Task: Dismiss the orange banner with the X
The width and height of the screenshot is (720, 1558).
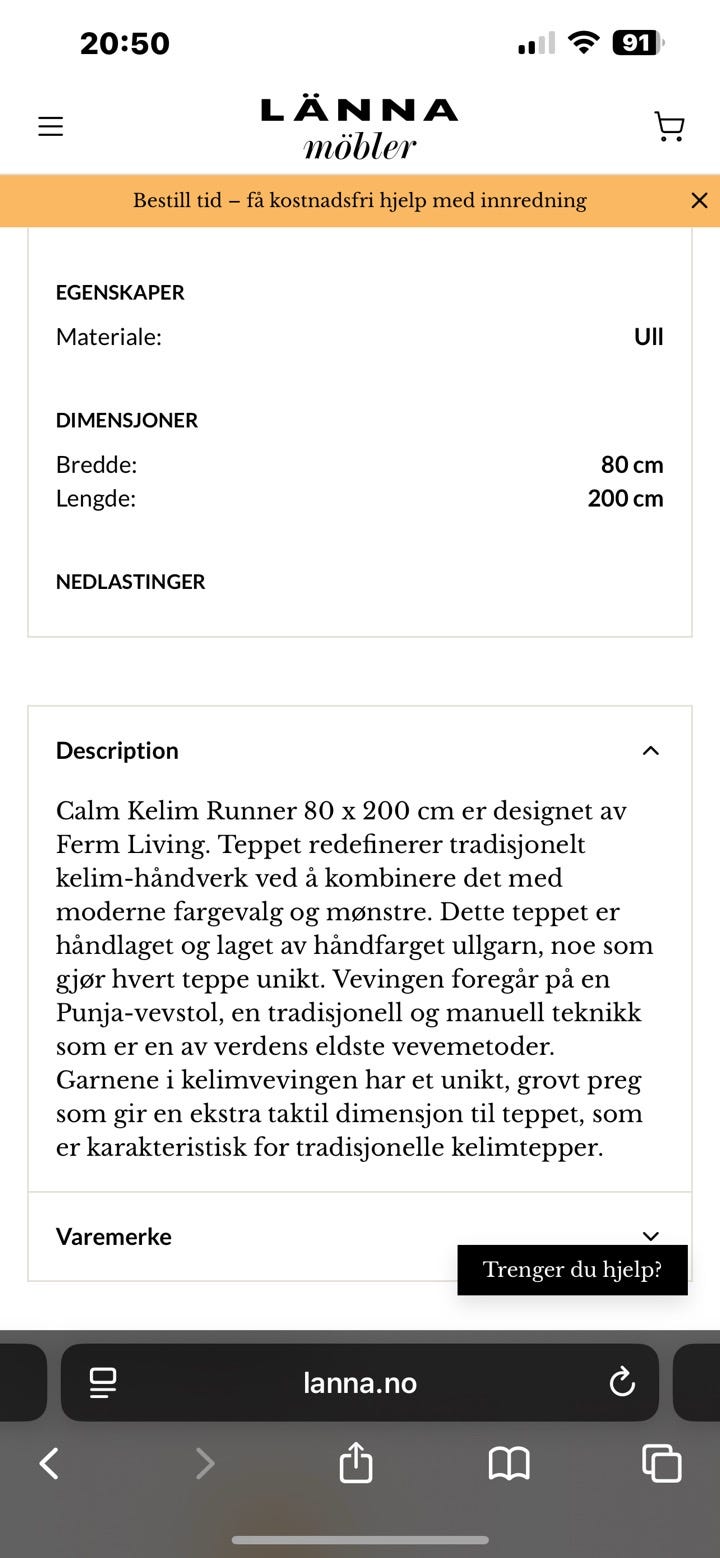Action: point(698,200)
